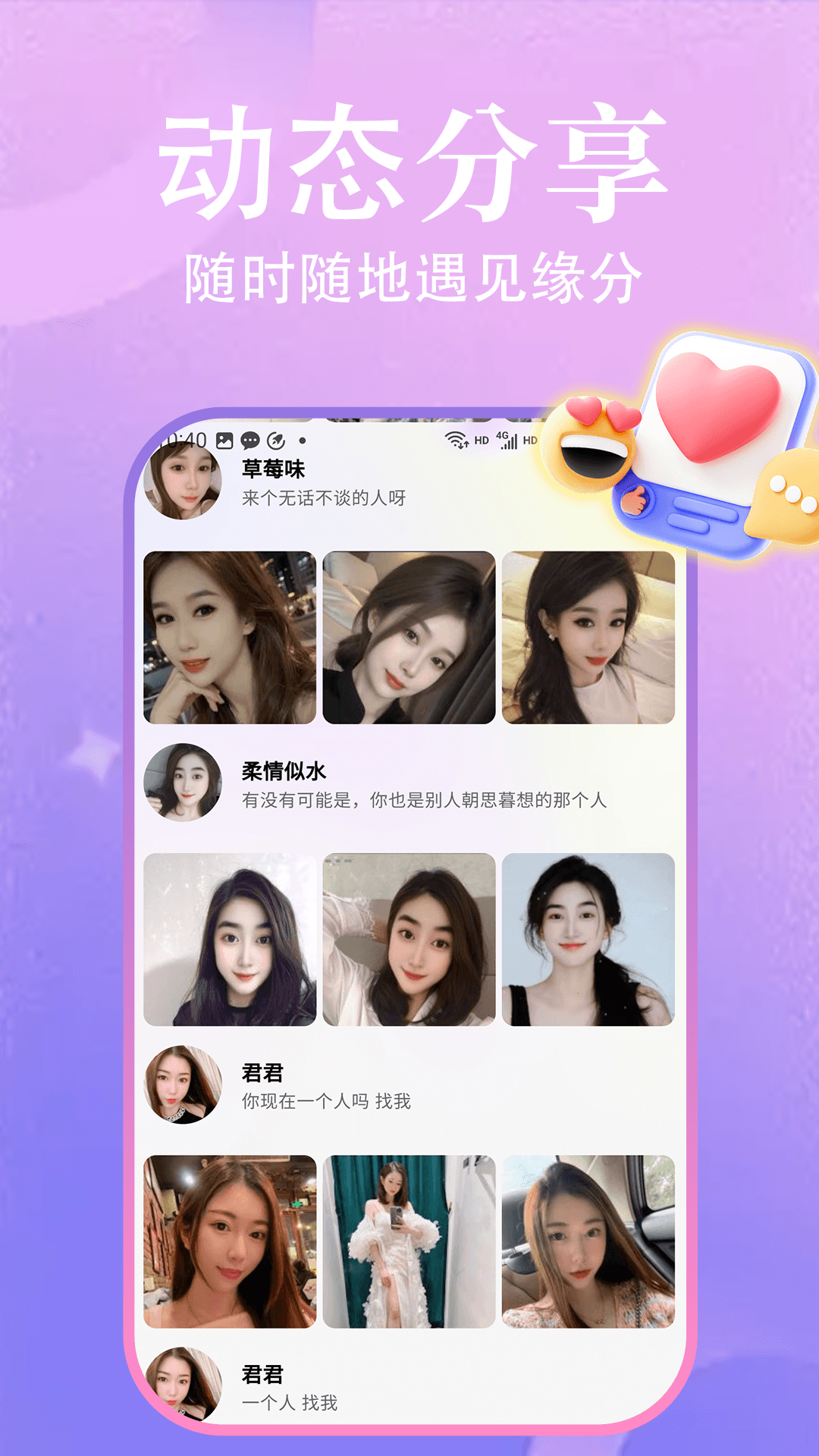Open 草莓味's profile avatar
The width and height of the screenshot is (819, 1456).
pos(182,485)
